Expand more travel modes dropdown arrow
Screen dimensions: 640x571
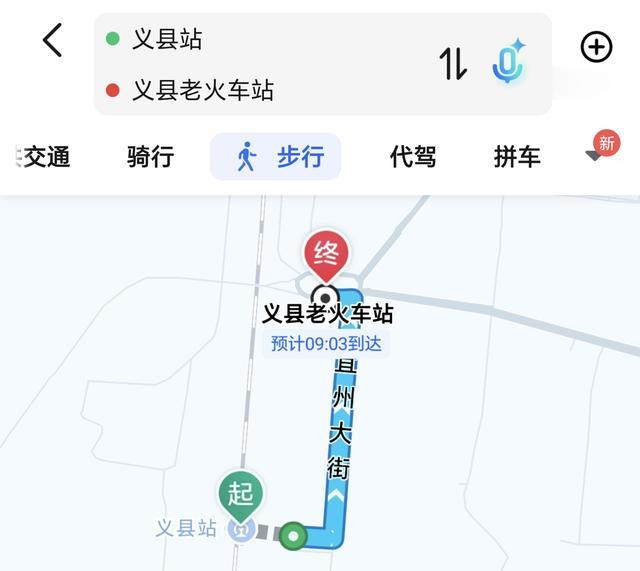pos(597,156)
